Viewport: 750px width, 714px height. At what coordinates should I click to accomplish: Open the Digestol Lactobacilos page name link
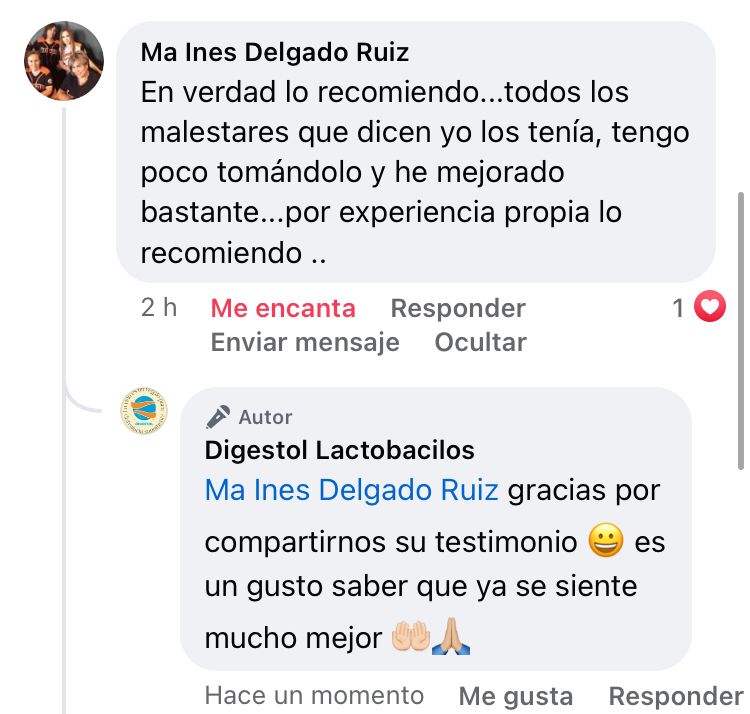pos(339,451)
